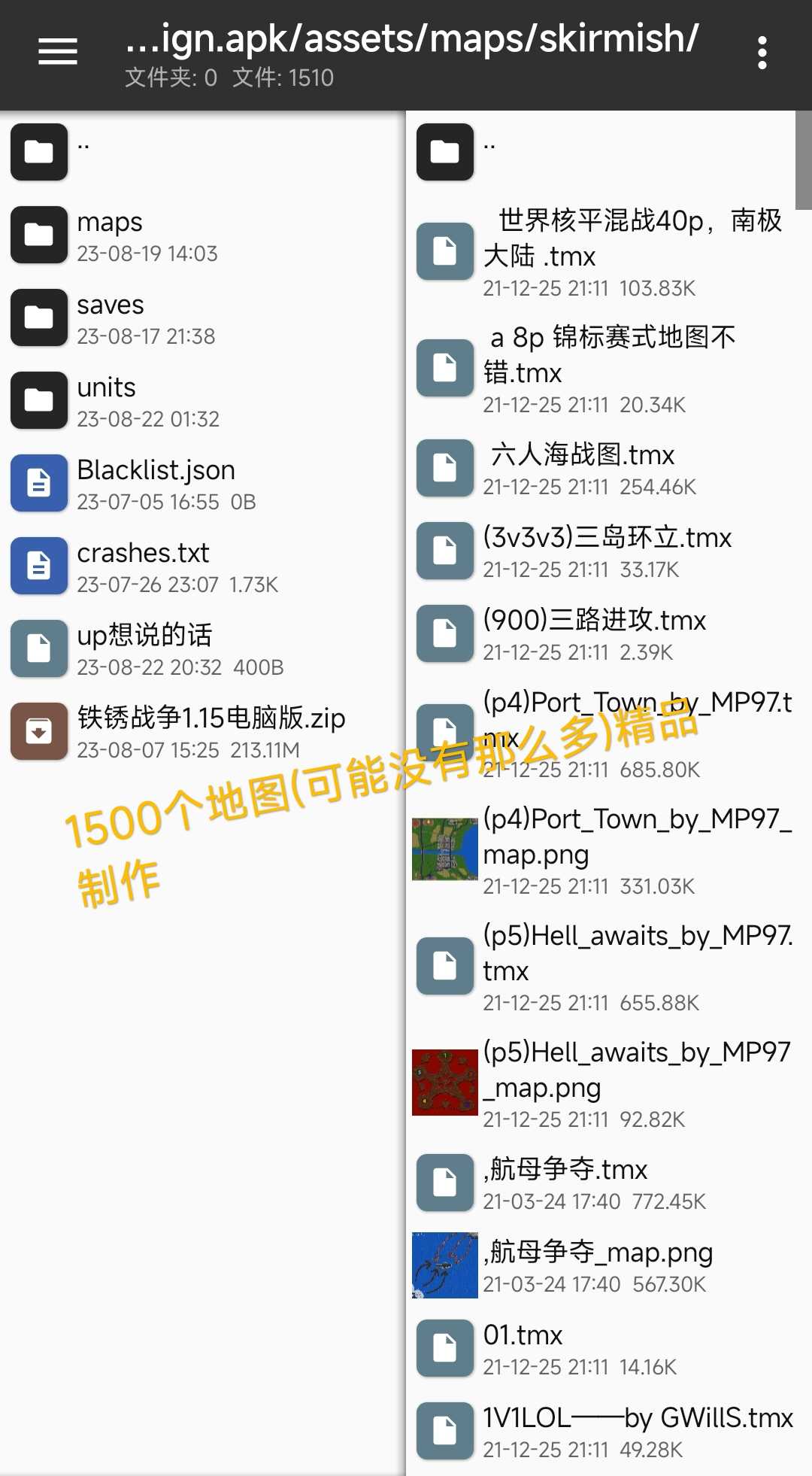The width and height of the screenshot is (812, 1476).
Task: Open 01.tmx file
Action: [523, 1348]
